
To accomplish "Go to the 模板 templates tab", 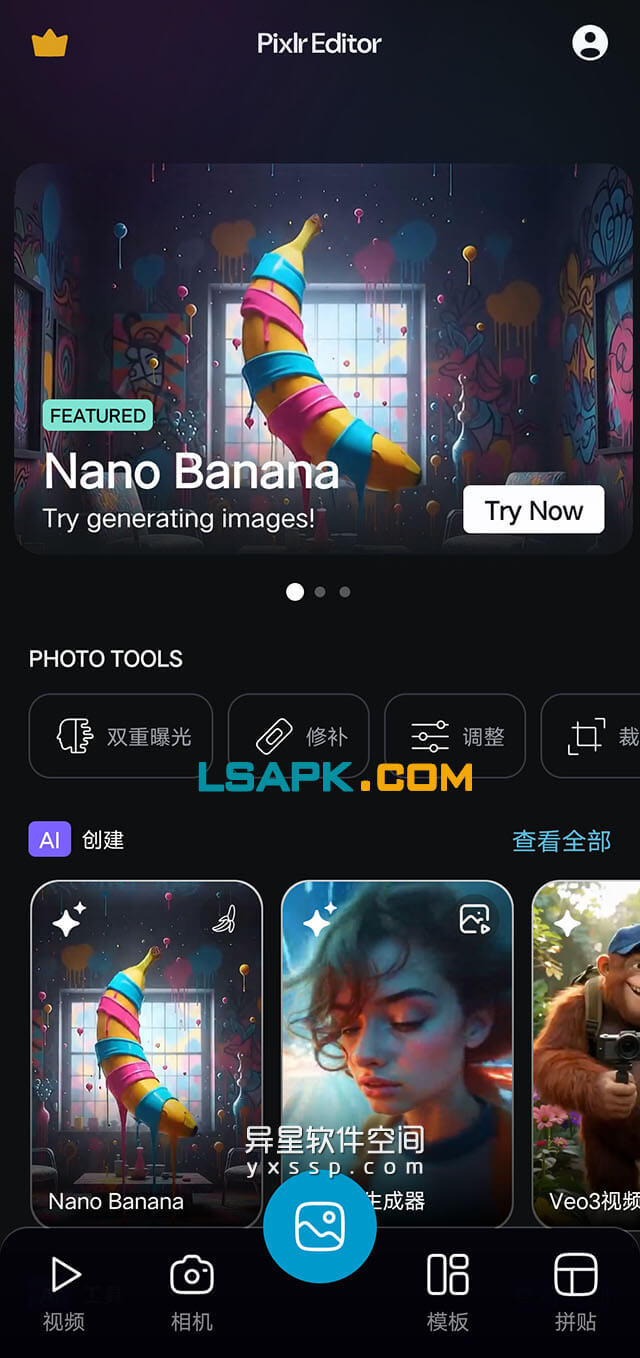I will coord(448,1294).
